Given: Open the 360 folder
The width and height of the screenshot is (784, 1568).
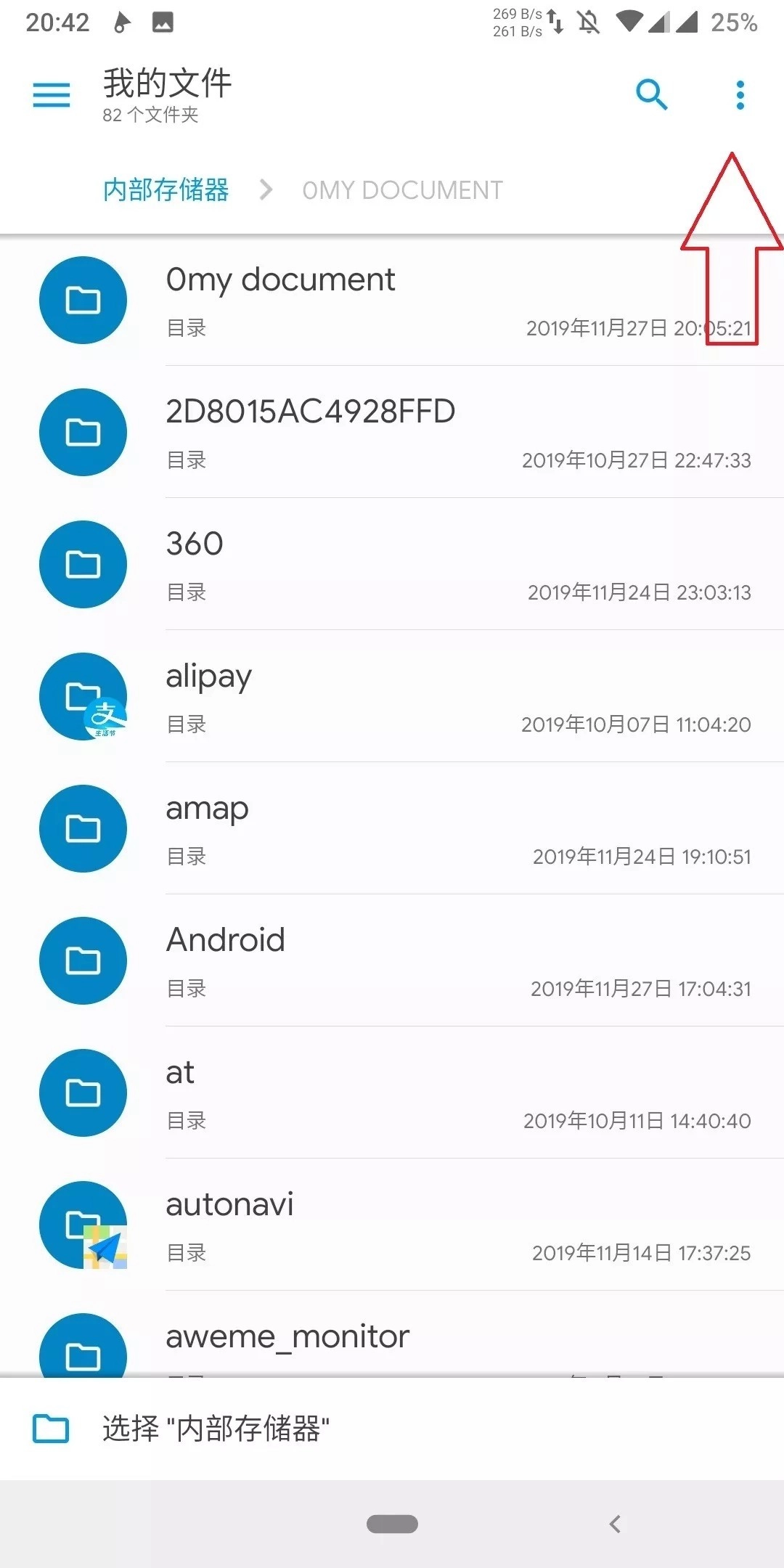Looking at the screenshot, I should [195, 544].
